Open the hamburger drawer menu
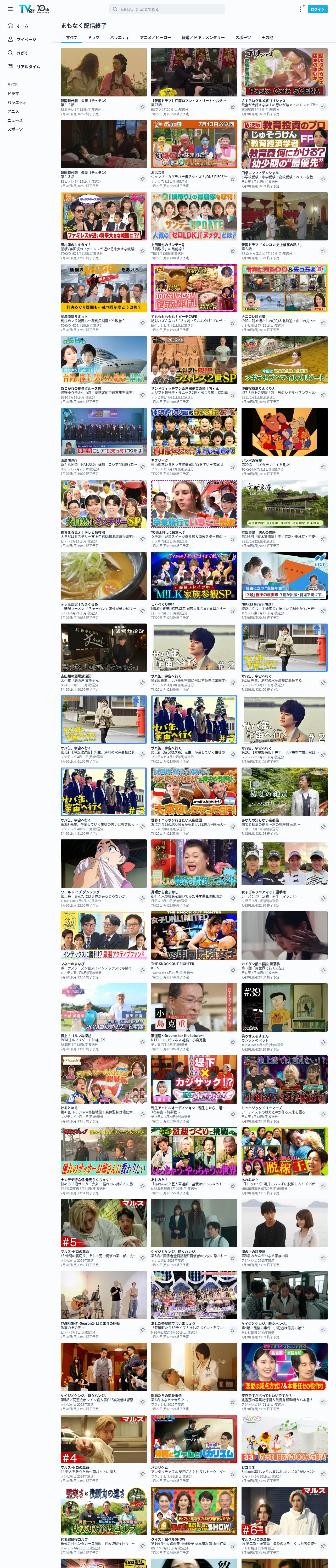 [10, 9]
